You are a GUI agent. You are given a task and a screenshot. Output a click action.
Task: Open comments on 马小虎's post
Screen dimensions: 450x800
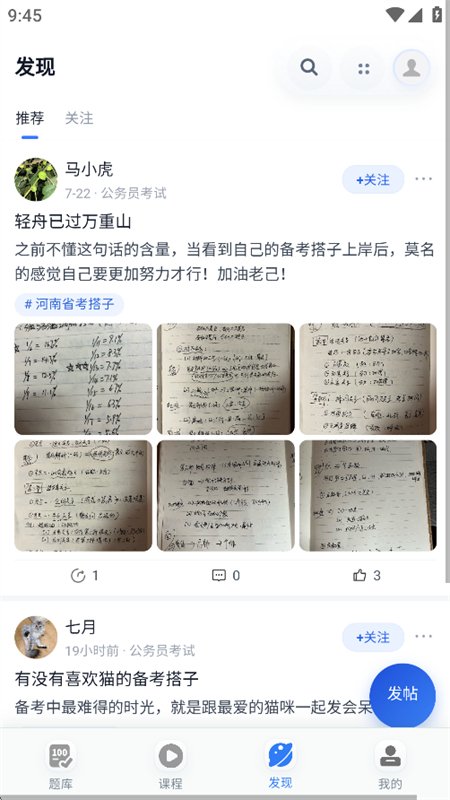click(226, 576)
